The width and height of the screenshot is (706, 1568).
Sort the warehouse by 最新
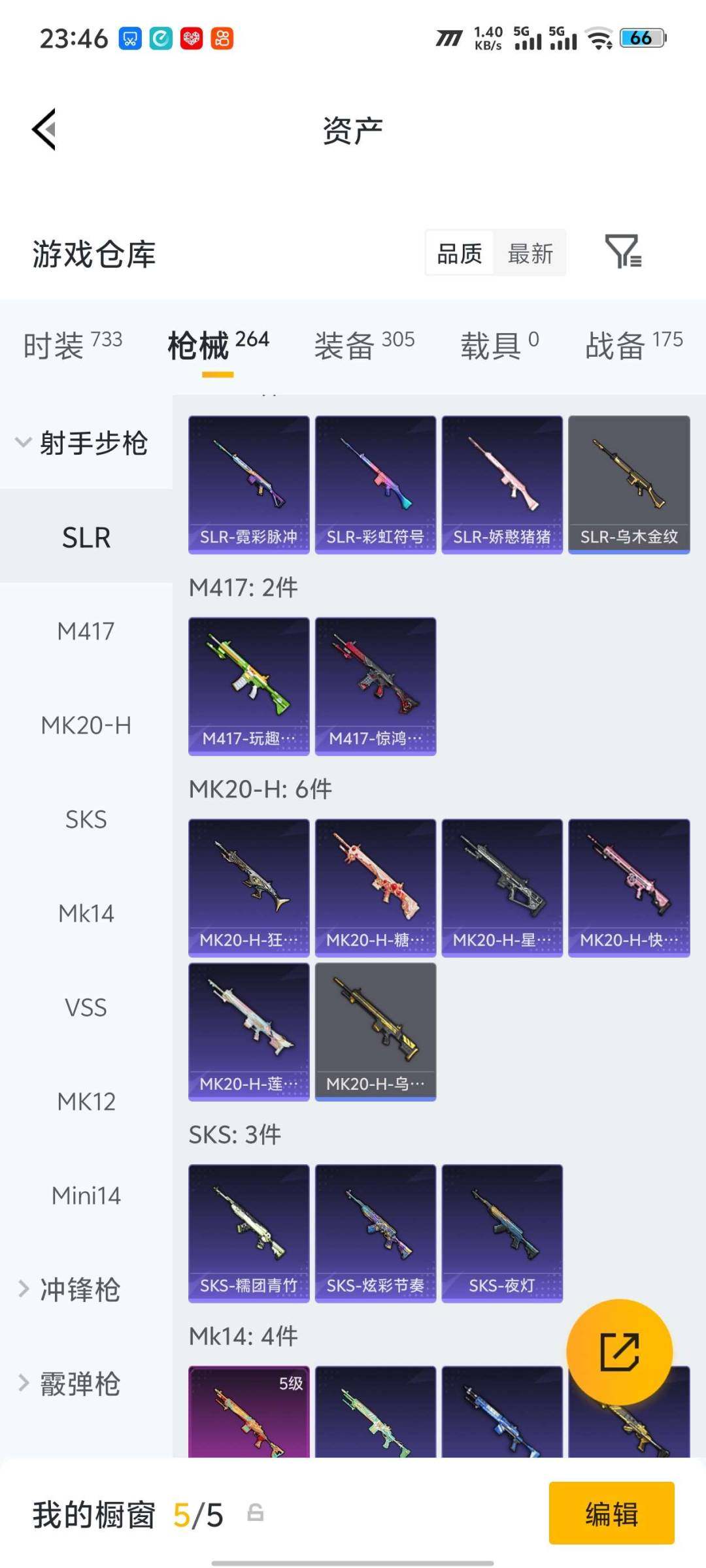point(530,253)
